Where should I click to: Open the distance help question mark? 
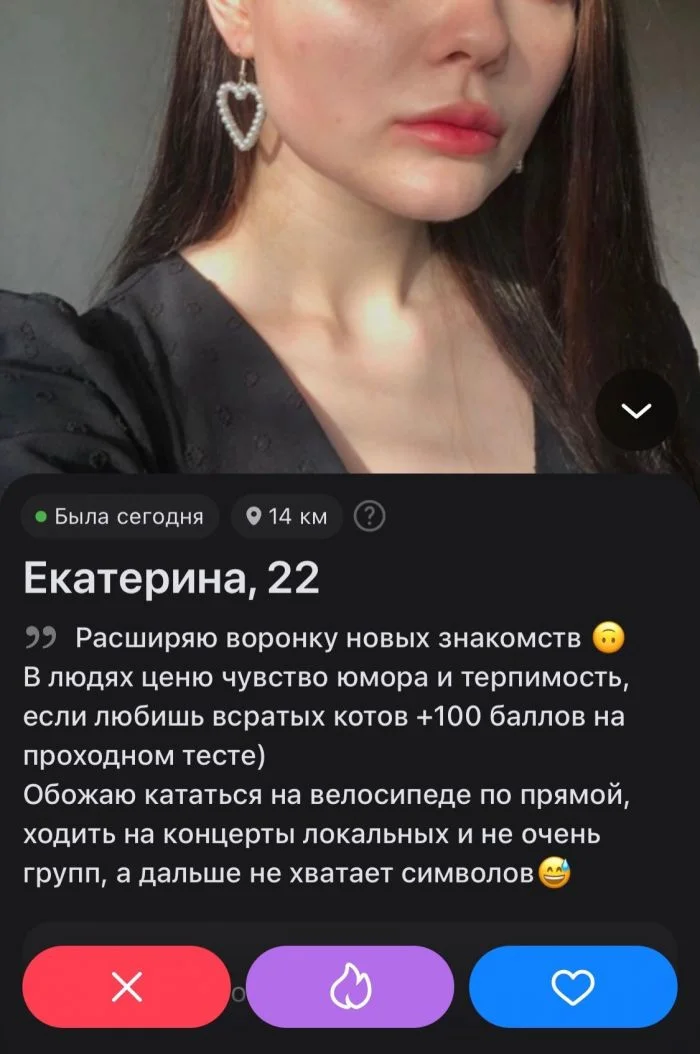pos(371,516)
